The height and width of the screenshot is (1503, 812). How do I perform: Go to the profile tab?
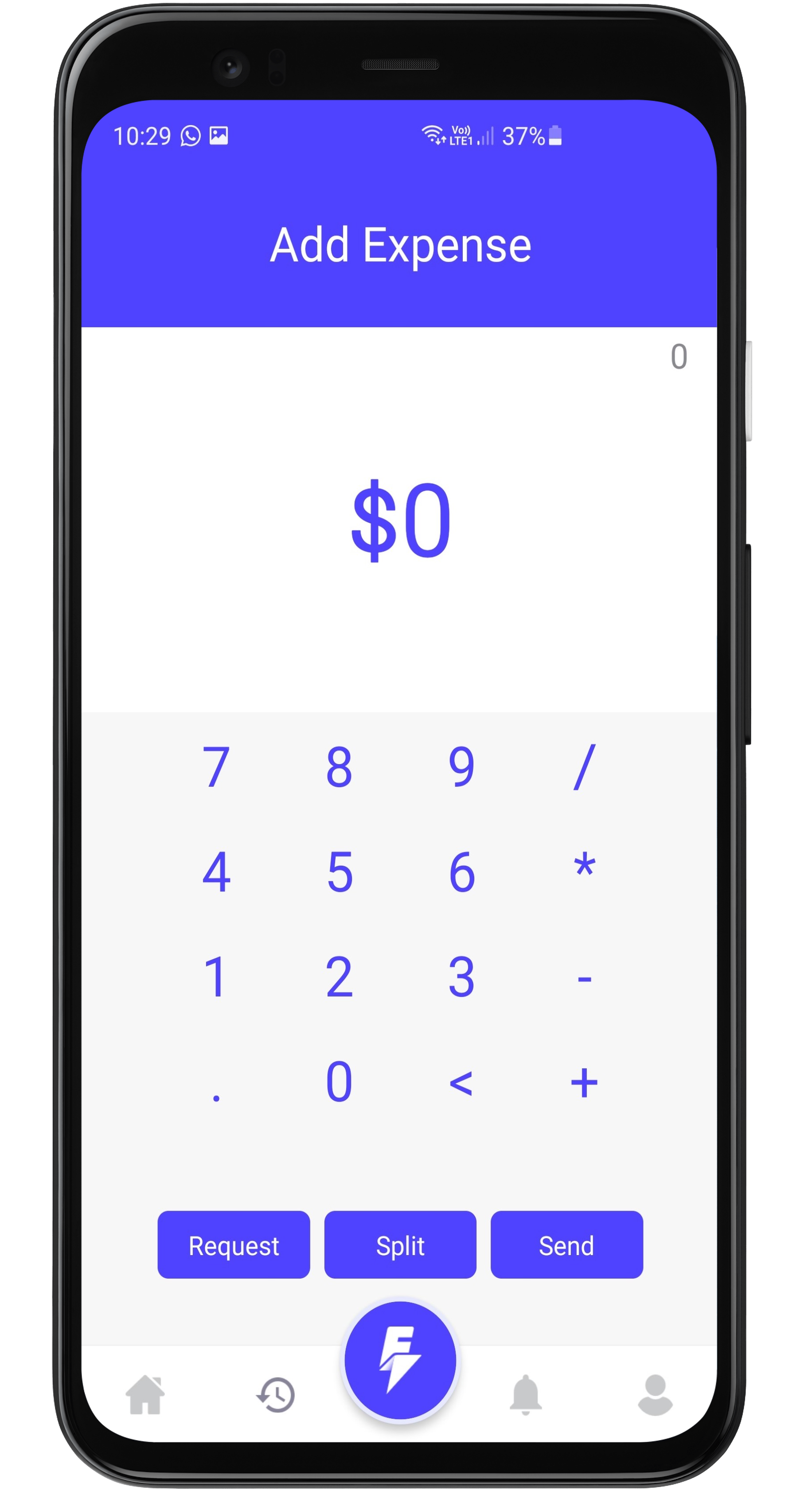coord(655,1394)
